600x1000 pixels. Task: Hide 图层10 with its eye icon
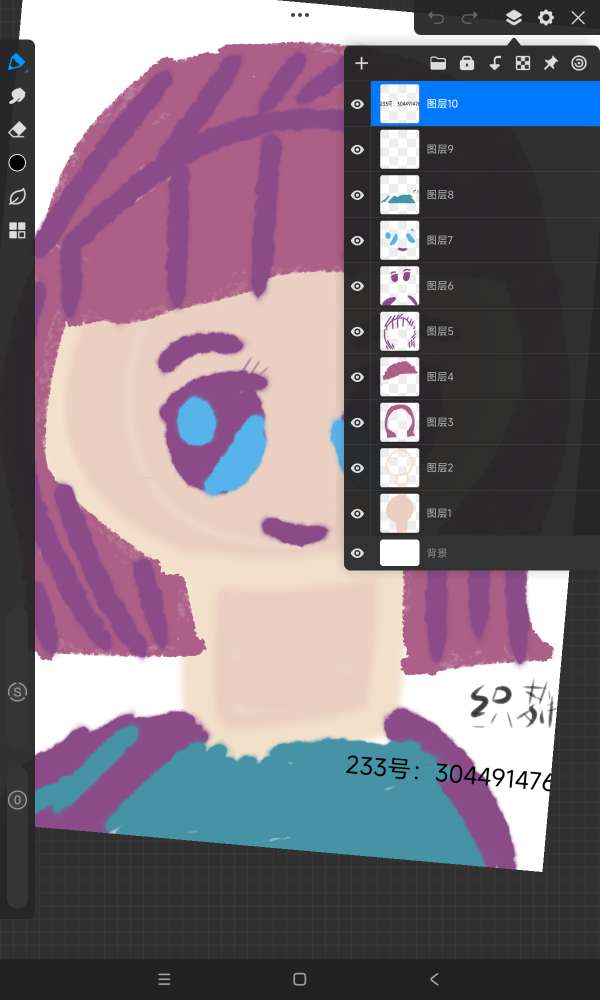point(357,104)
